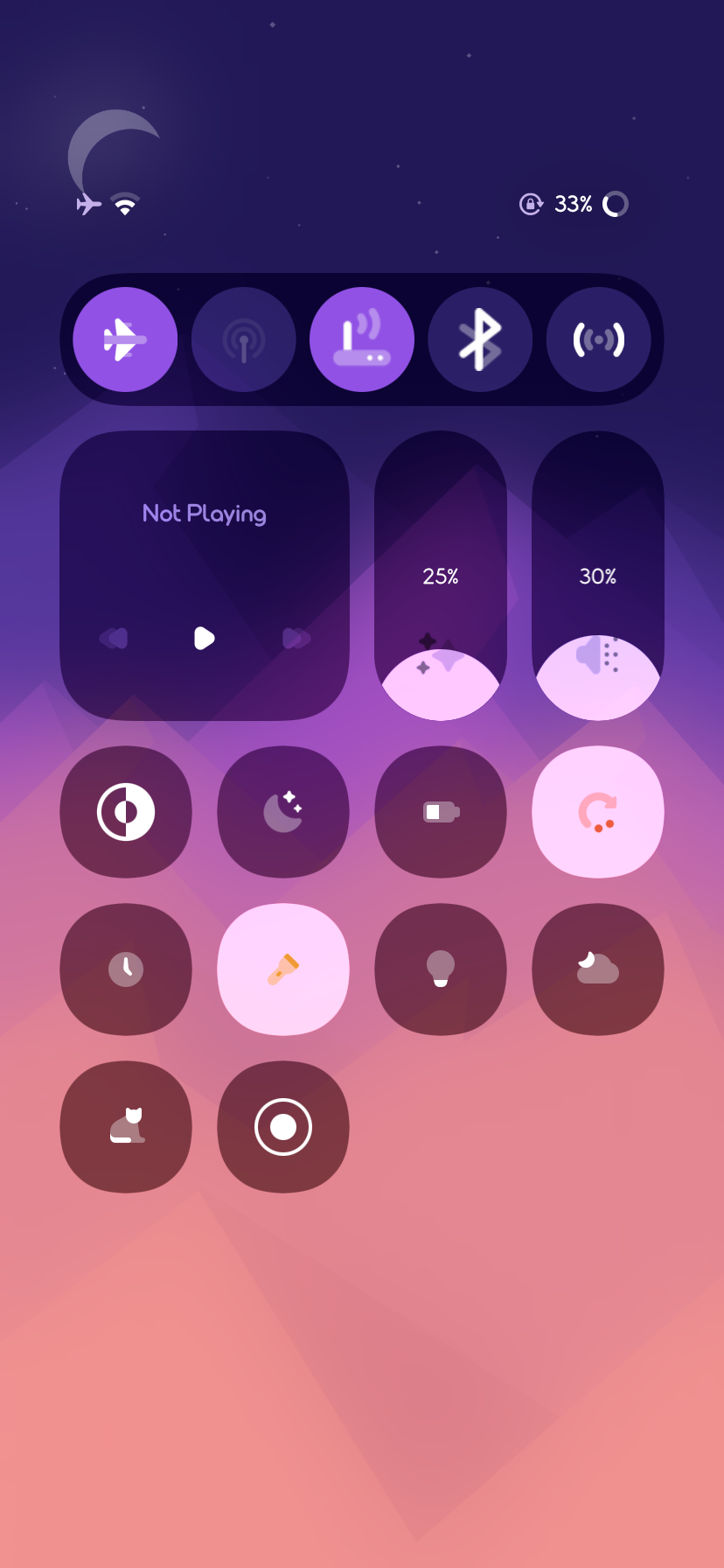The width and height of the screenshot is (724, 1568).
Task: Enable the personal hotspot toggle
Action: click(598, 339)
